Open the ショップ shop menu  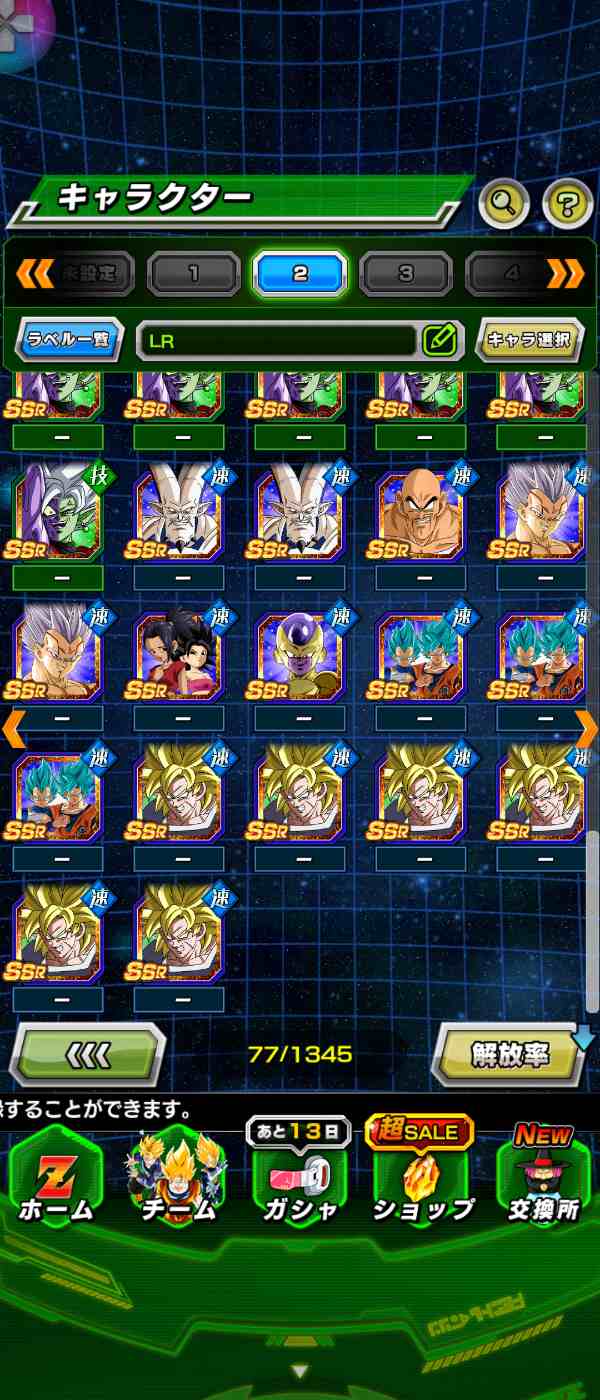click(421, 1180)
